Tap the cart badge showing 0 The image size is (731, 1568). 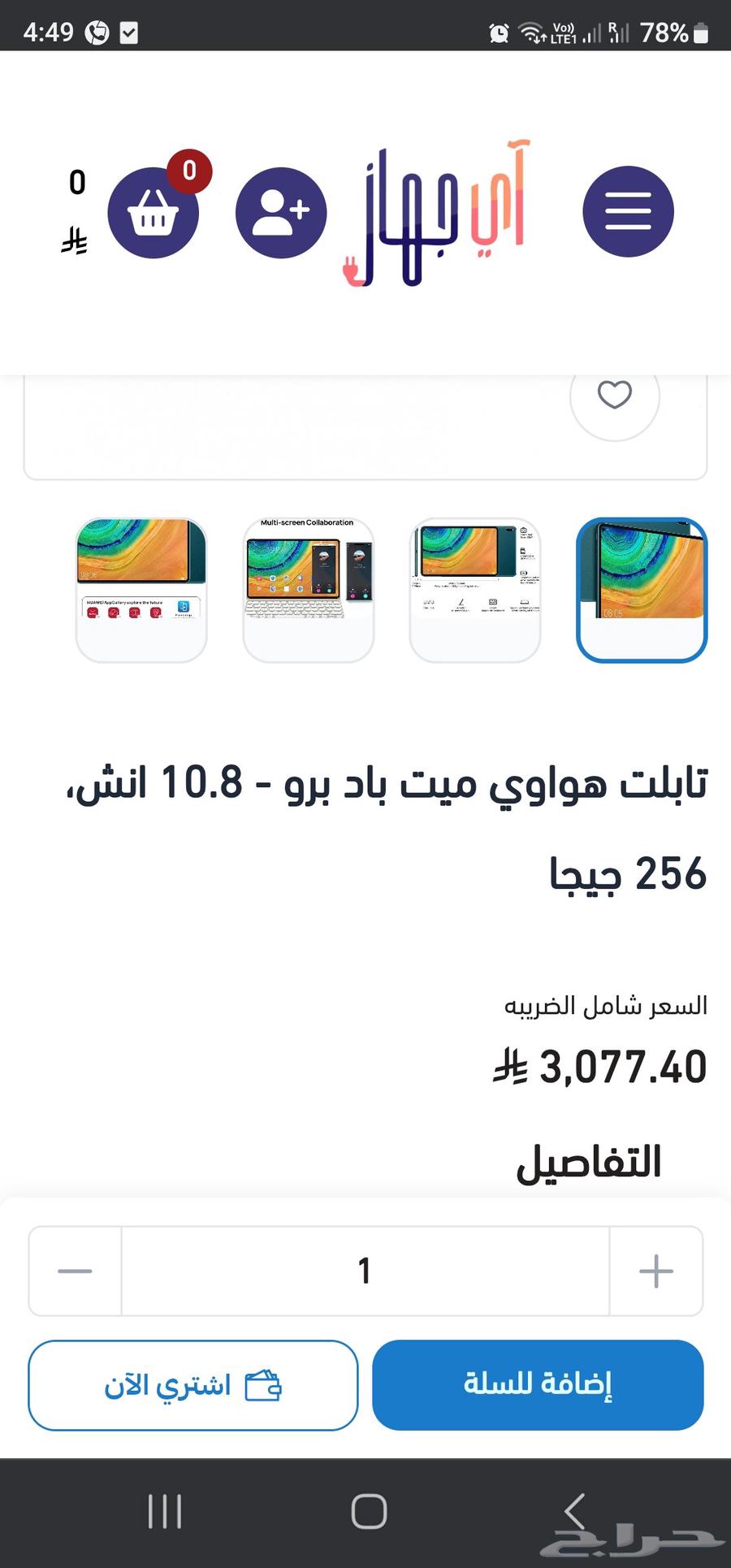click(188, 171)
